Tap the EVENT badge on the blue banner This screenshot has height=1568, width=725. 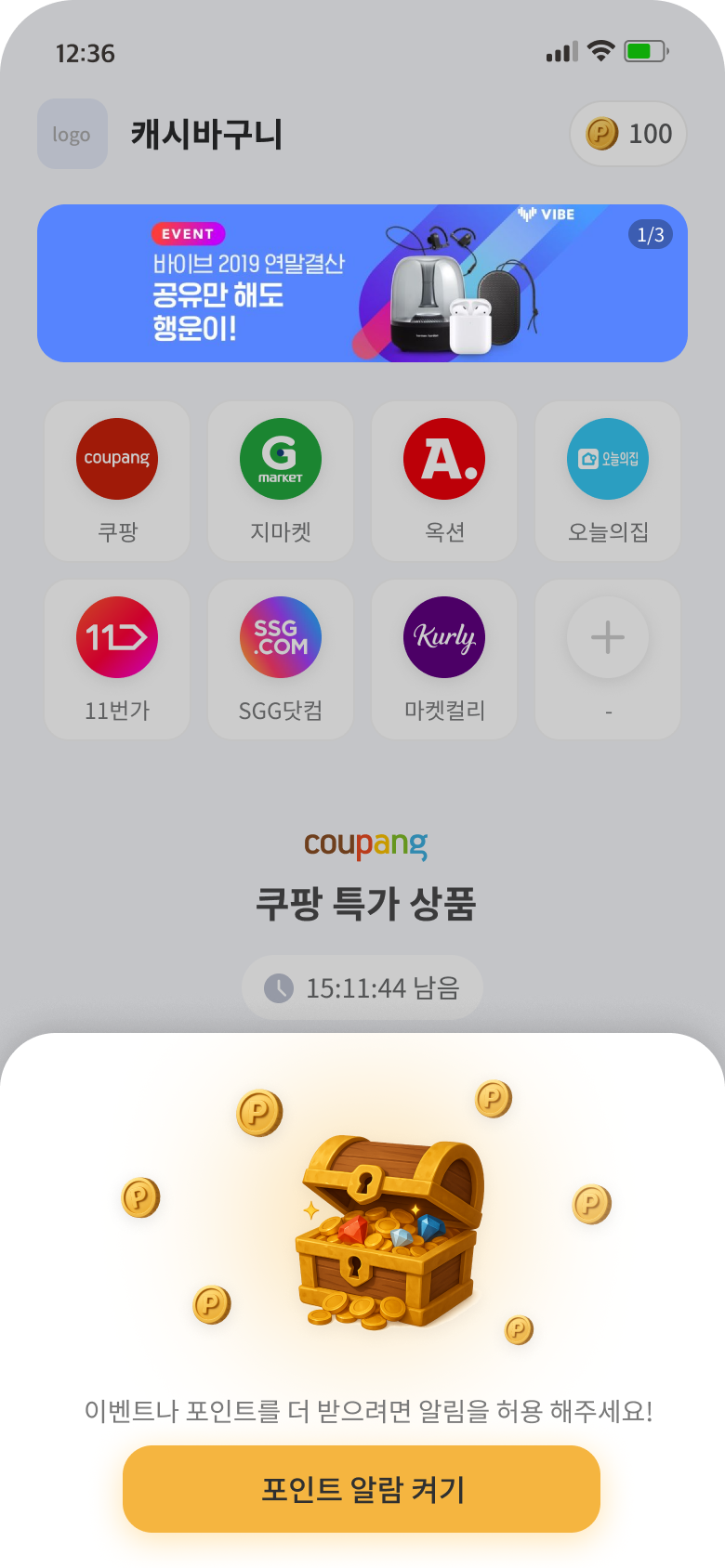pyautogui.click(x=189, y=234)
